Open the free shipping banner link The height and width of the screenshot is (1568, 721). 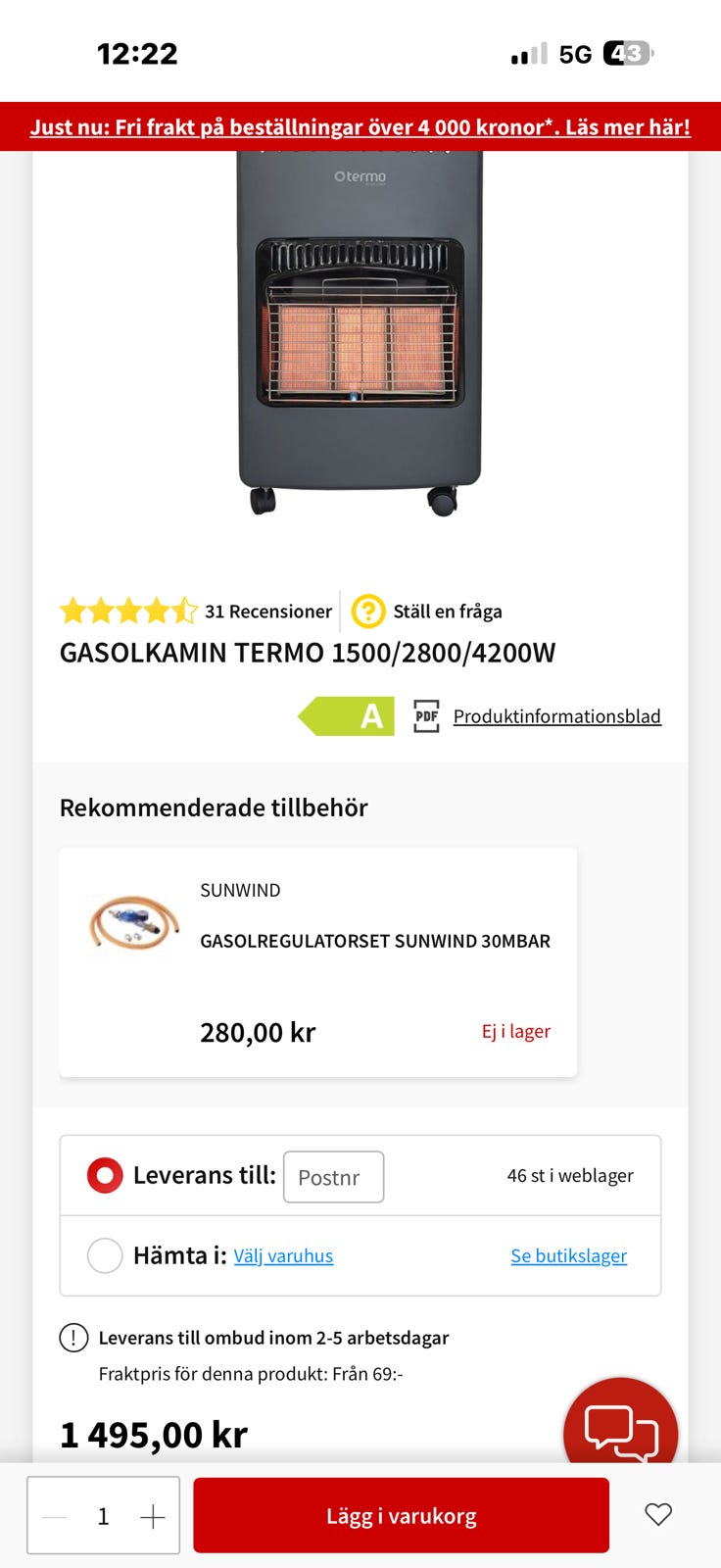pyautogui.click(x=360, y=127)
